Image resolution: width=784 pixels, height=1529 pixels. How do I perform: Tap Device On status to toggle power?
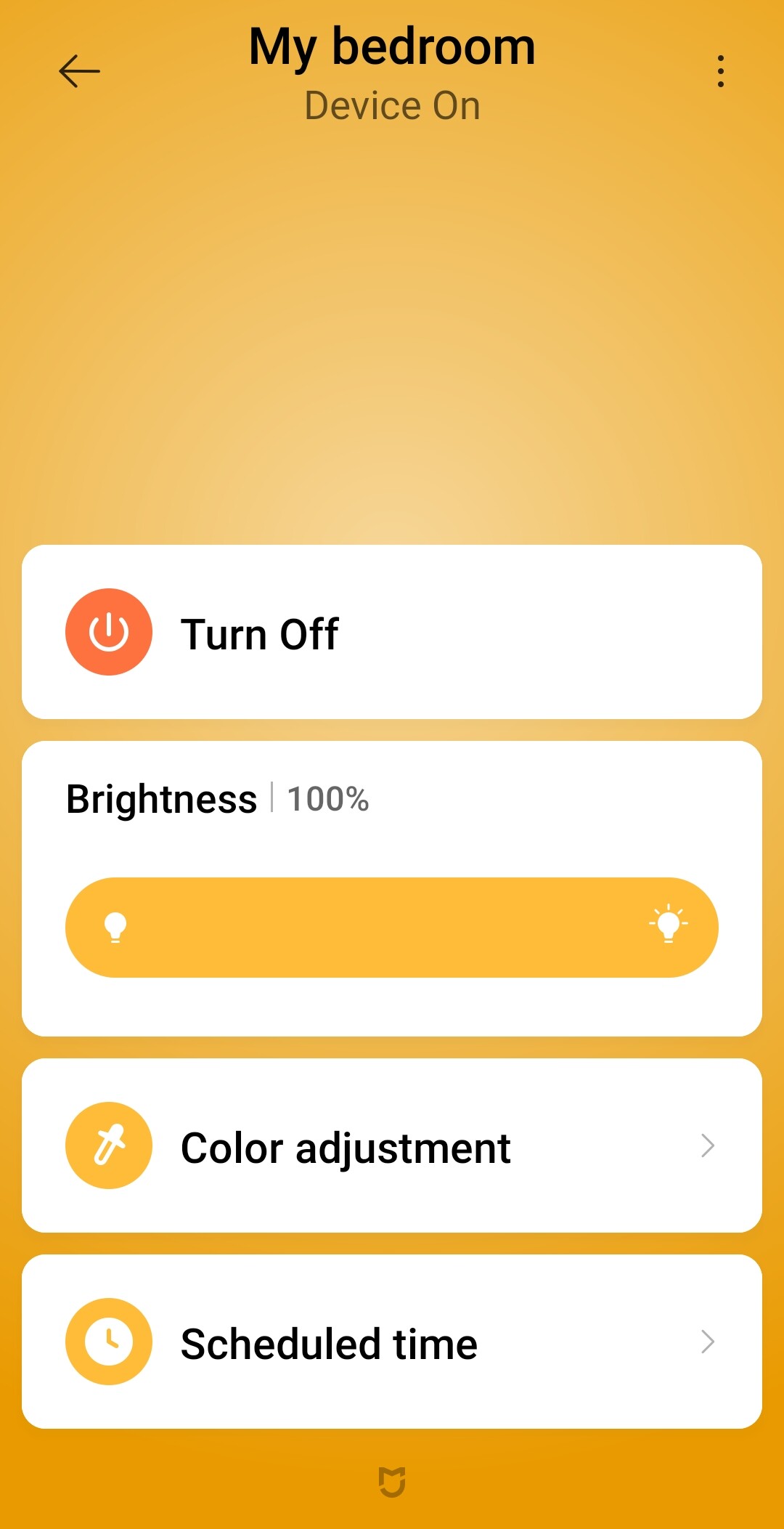click(391, 105)
